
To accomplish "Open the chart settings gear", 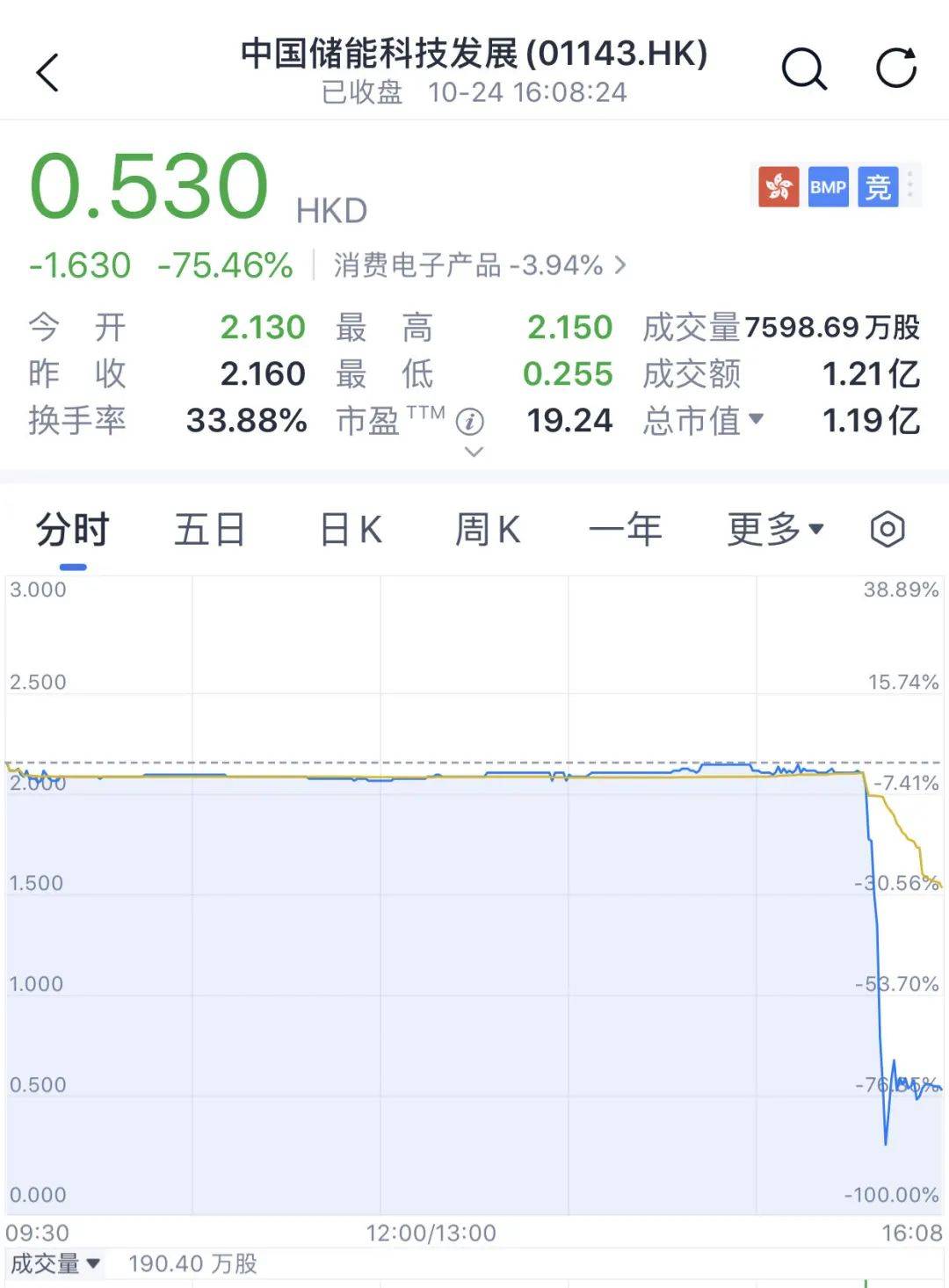I will click(889, 529).
